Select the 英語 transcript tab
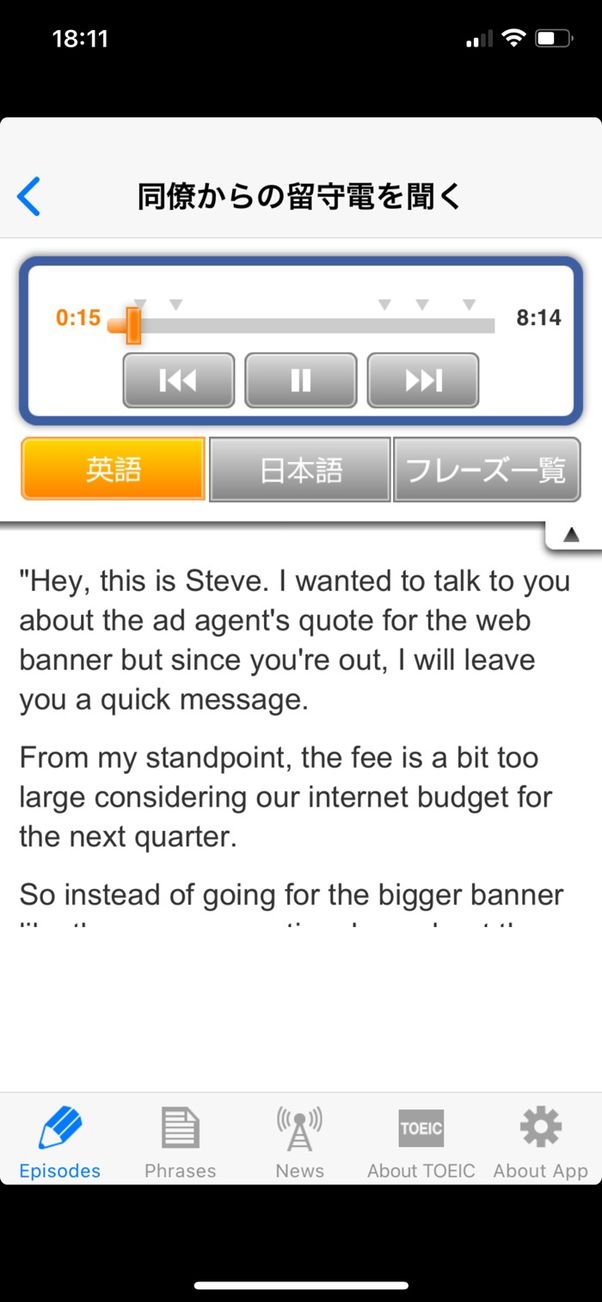 (x=113, y=469)
